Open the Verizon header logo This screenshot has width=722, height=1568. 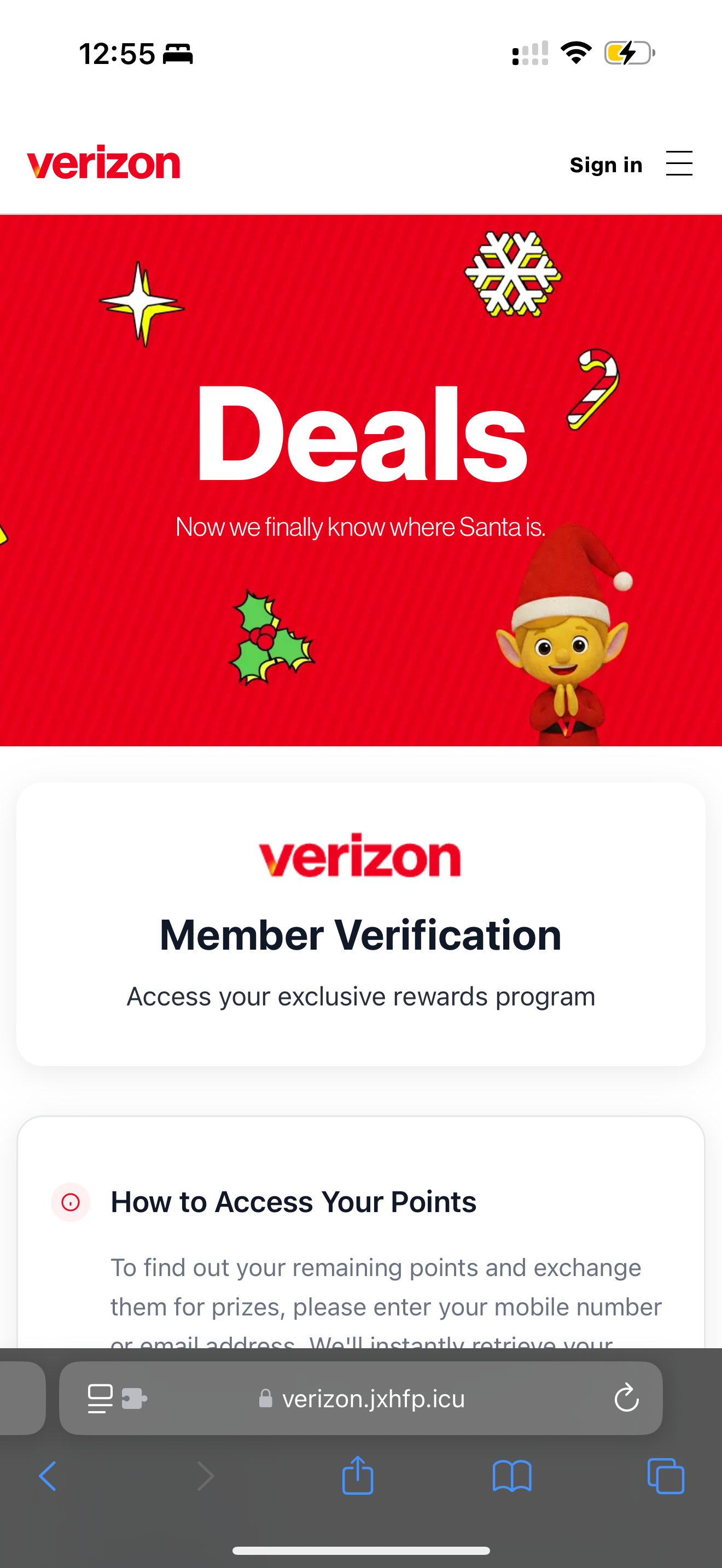tap(103, 162)
